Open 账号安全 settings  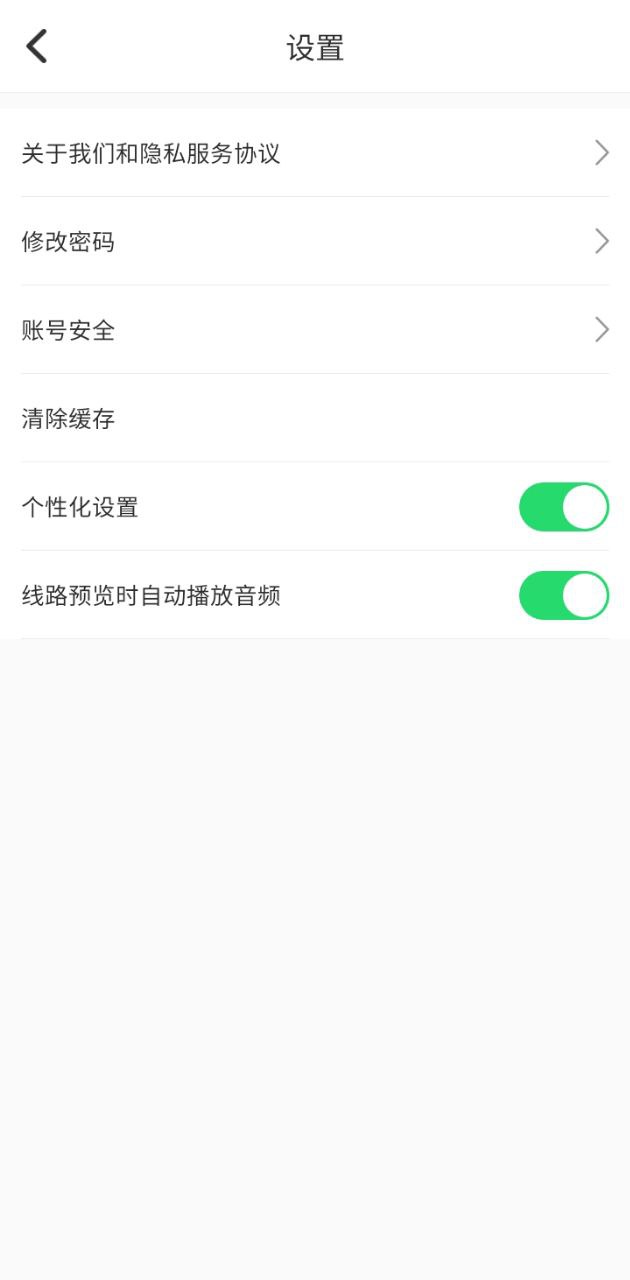315,330
